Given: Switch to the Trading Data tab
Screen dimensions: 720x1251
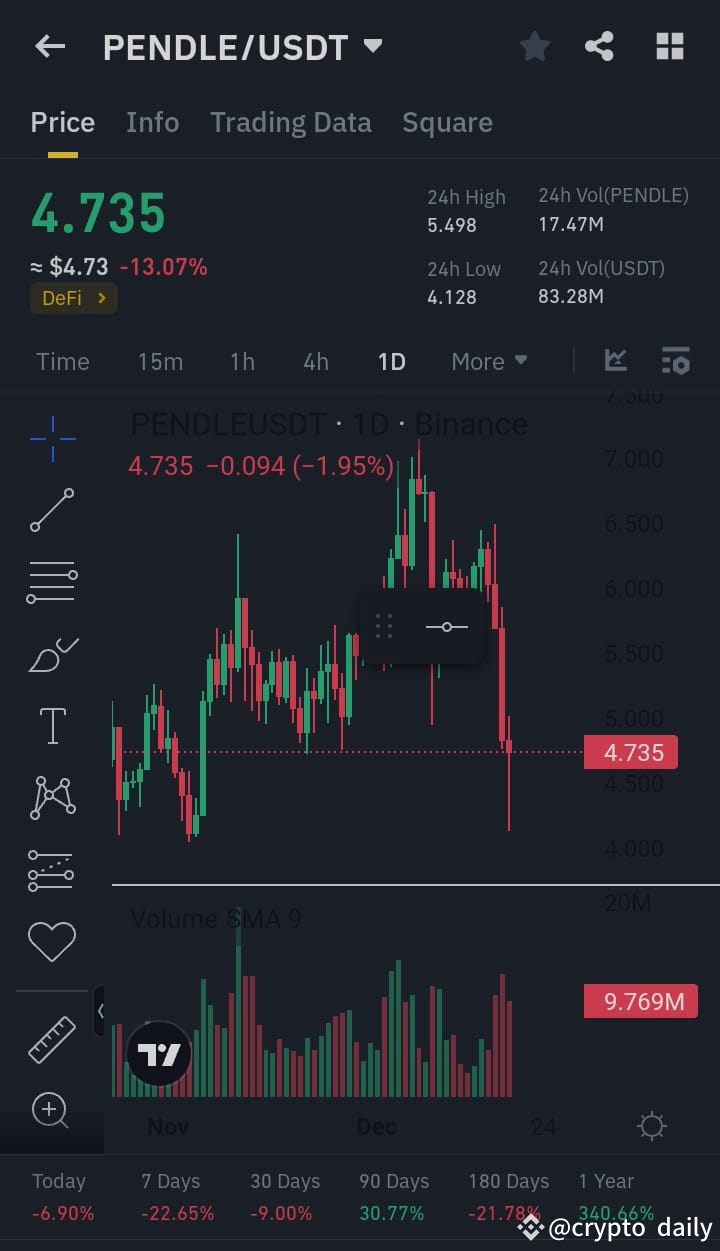Looking at the screenshot, I should (x=291, y=122).
